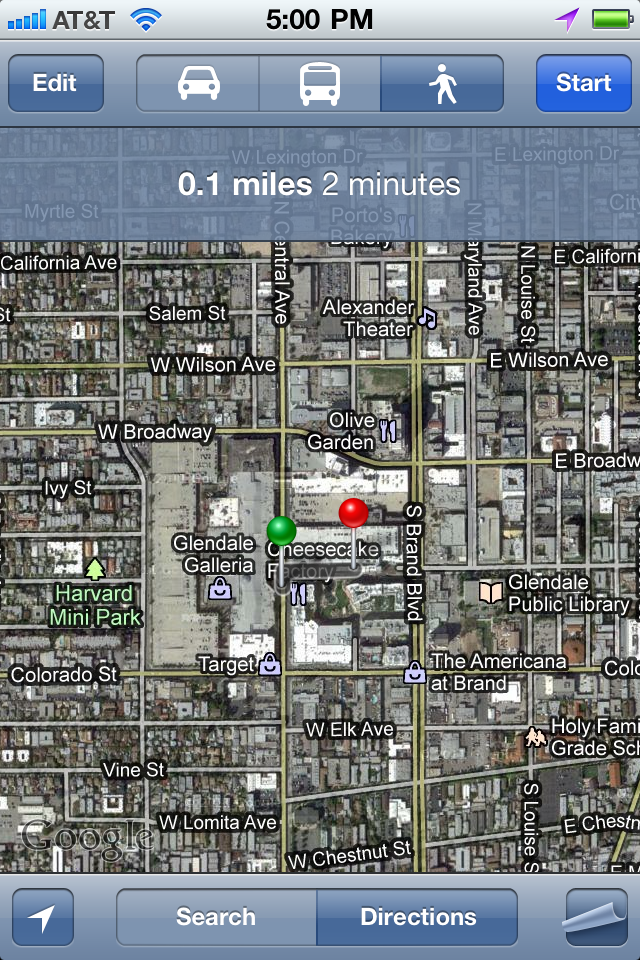Open the page curl map options

pyautogui.click(x=596, y=917)
